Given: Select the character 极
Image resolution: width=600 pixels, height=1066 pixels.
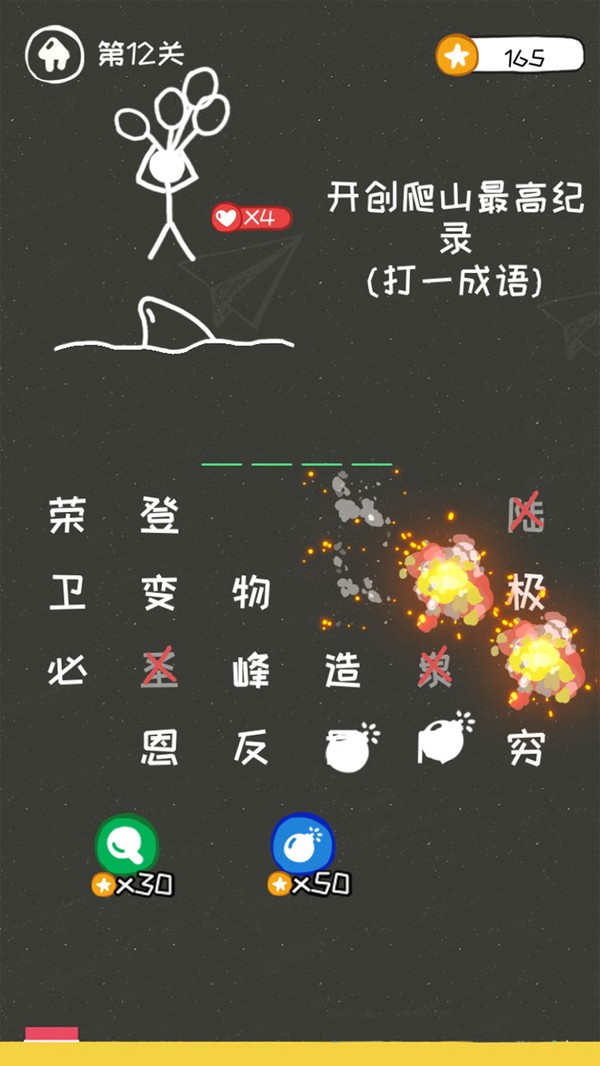Looking at the screenshot, I should click(526, 593).
